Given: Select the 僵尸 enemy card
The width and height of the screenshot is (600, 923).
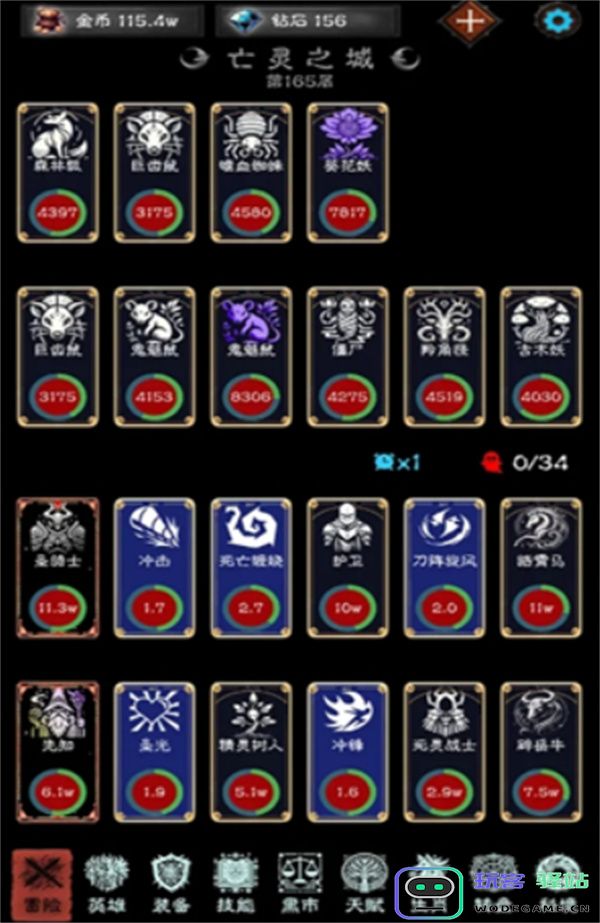Looking at the screenshot, I should [x=347, y=357].
